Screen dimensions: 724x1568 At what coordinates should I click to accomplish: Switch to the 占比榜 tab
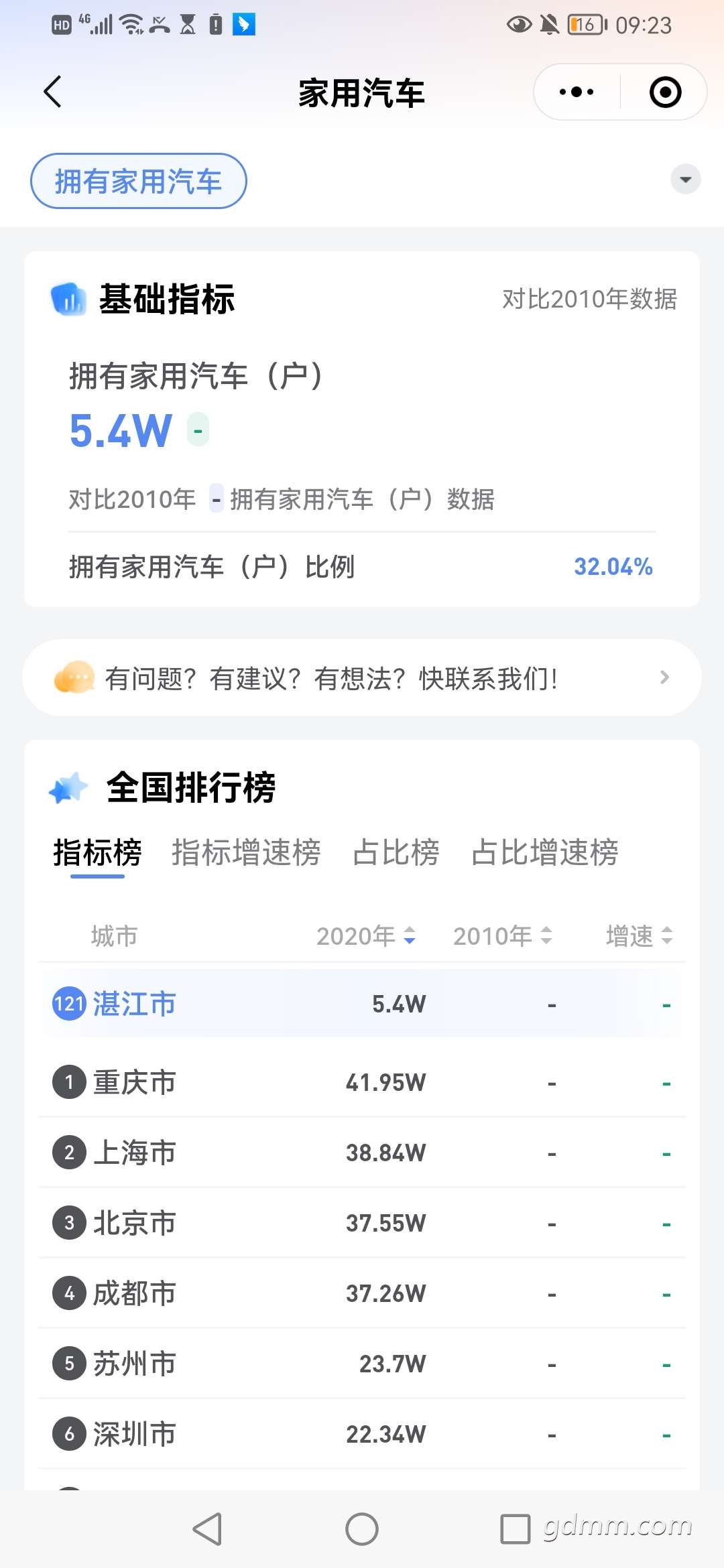coord(396,853)
